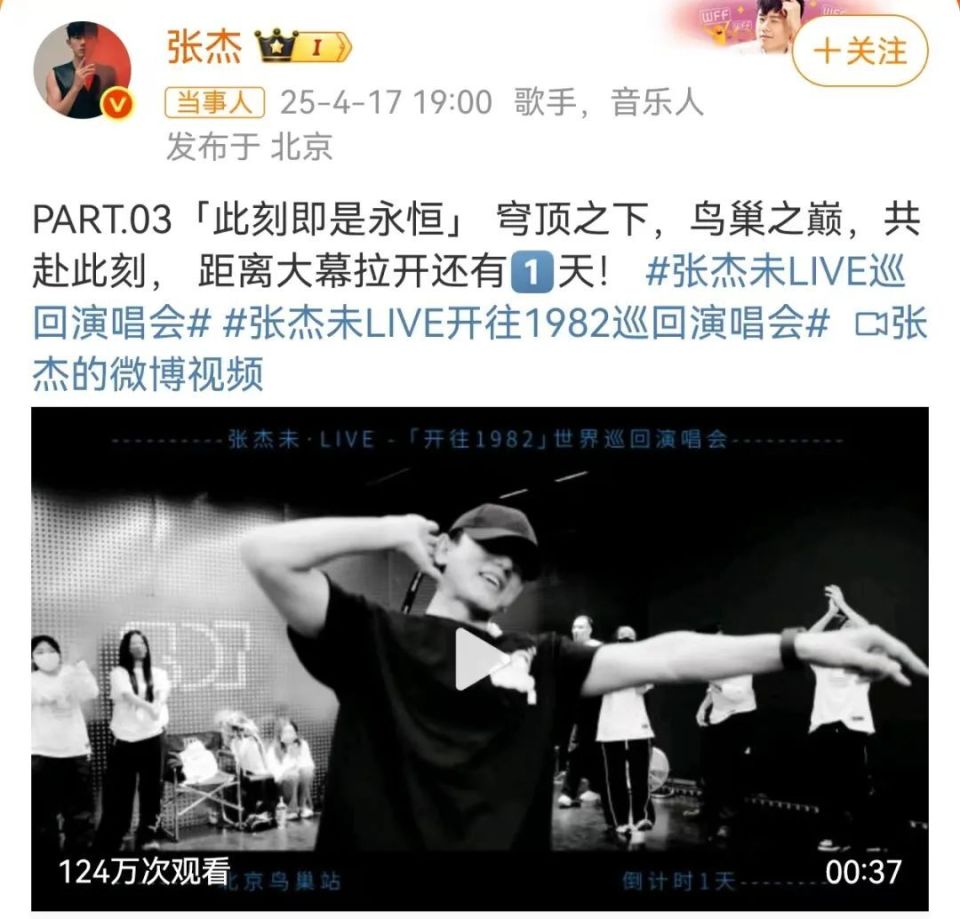
Task: Open the 张杰的微博视频 link
Action: (x=148, y=374)
